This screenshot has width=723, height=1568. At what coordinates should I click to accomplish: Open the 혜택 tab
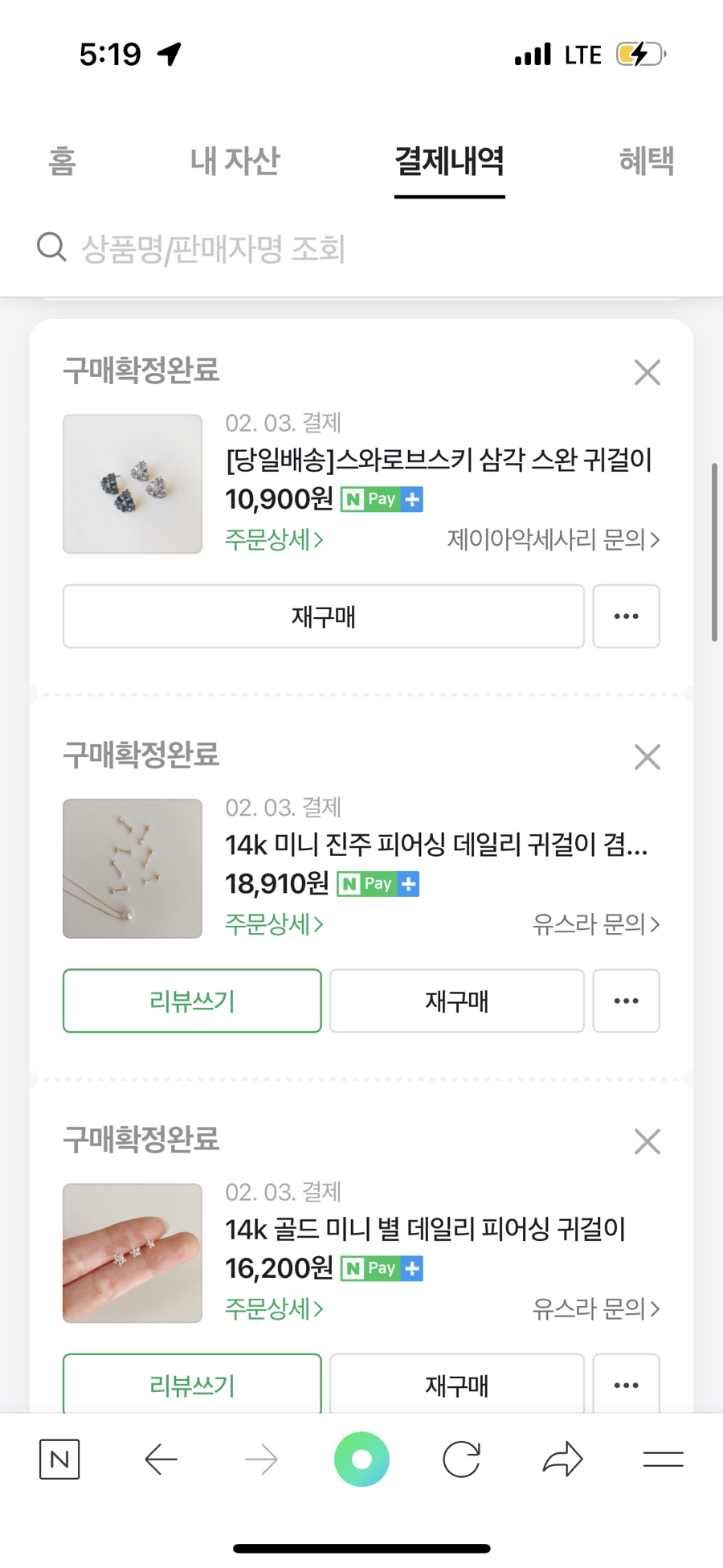[646, 162]
